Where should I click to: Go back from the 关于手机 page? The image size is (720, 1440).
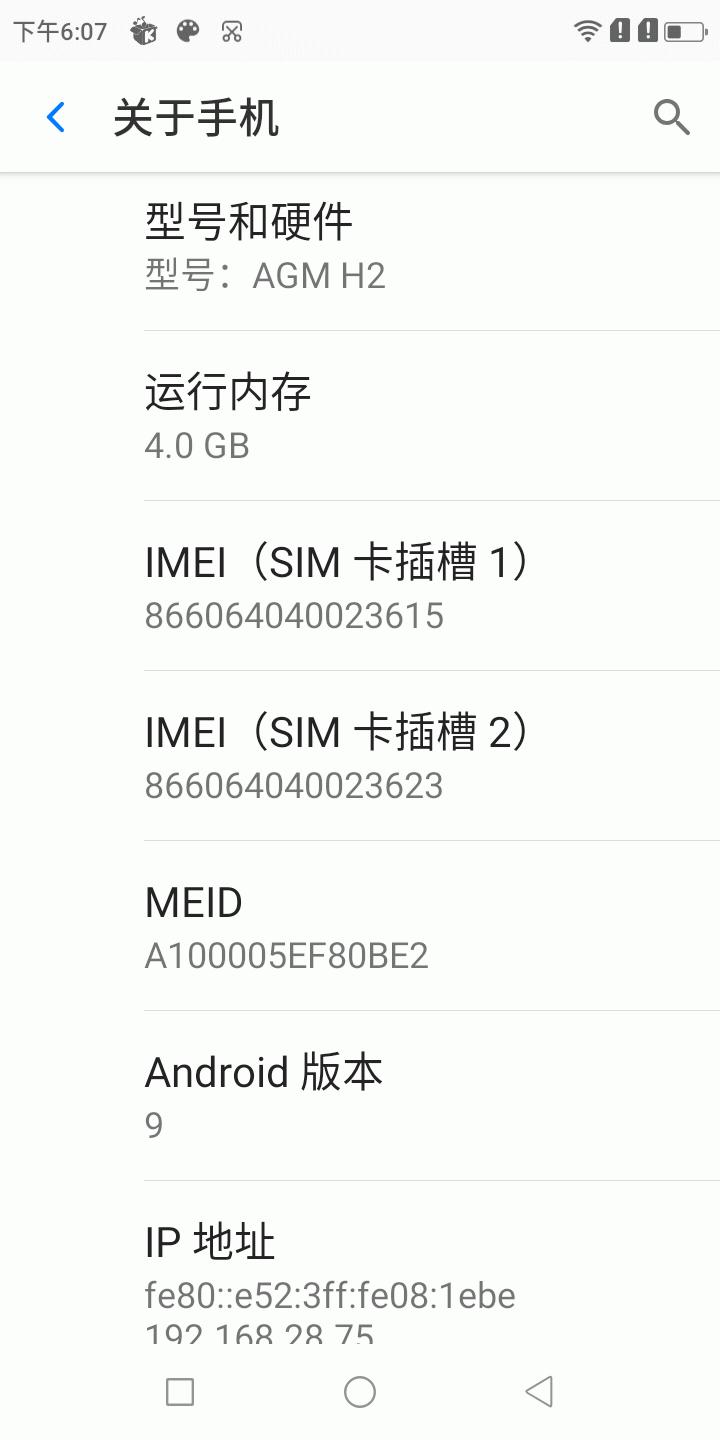coord(56,117)
